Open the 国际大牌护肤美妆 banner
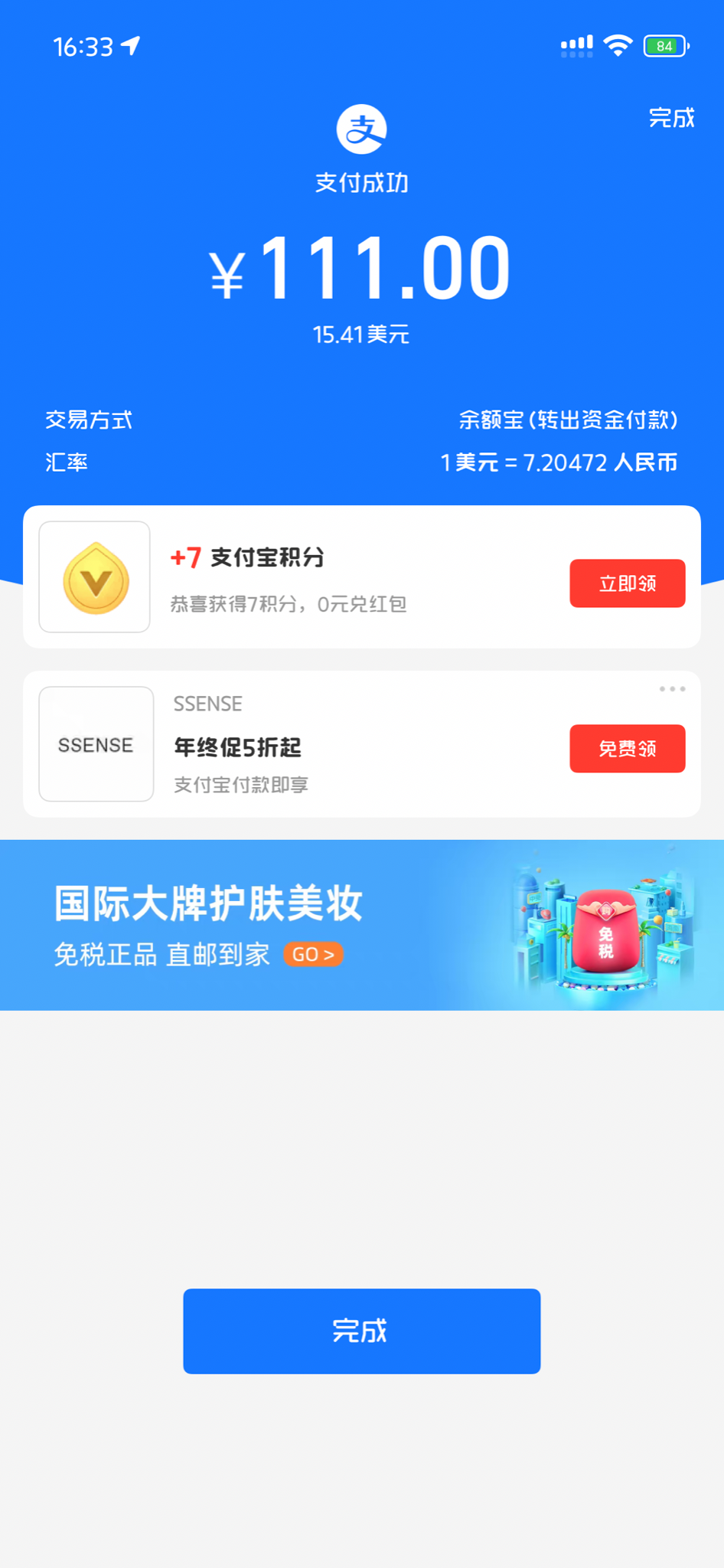The height and width of the screenshot is (1568, 724). coord(361,925)
